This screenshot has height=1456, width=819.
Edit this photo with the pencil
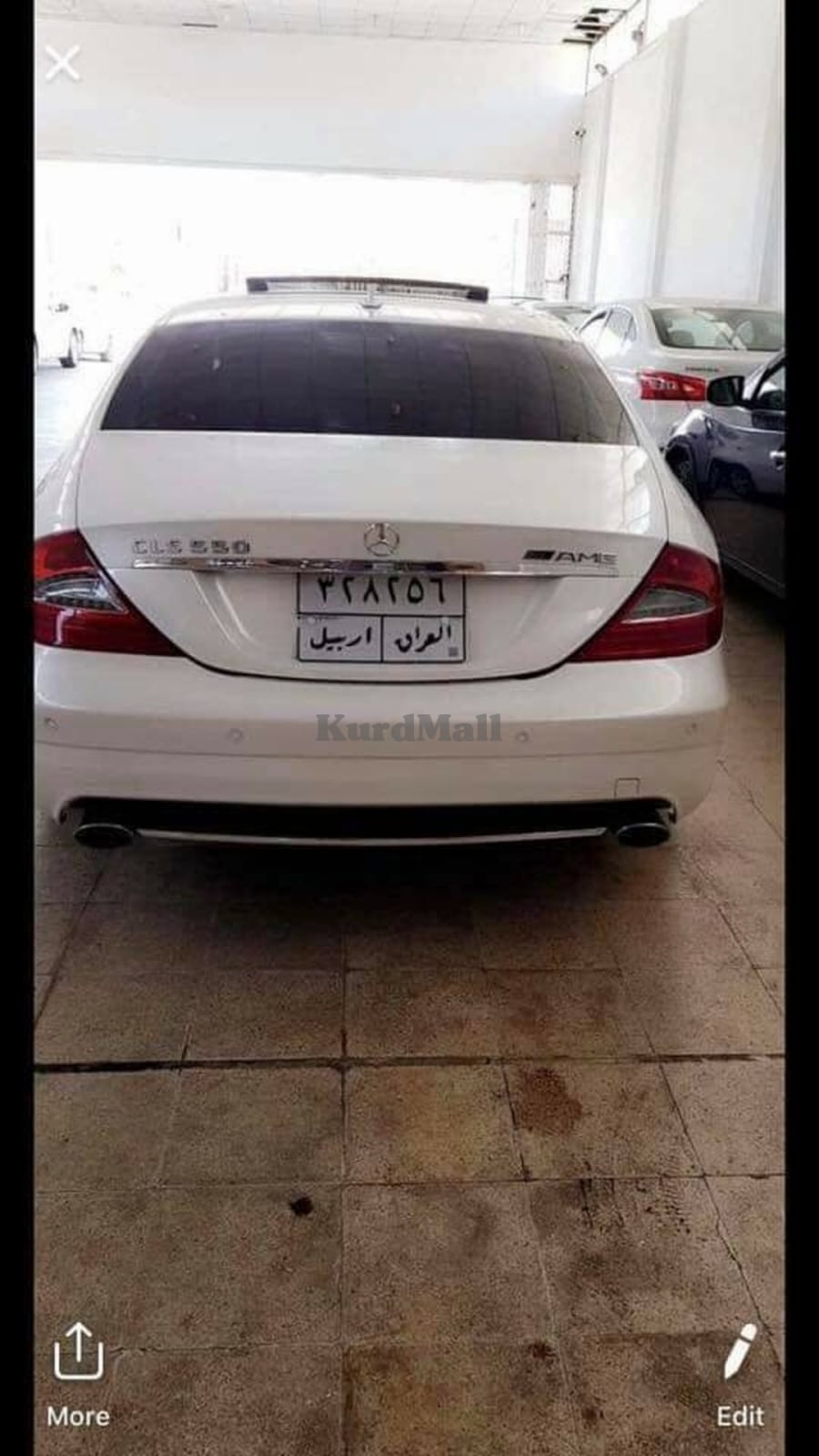click(x=740, y=1372)
